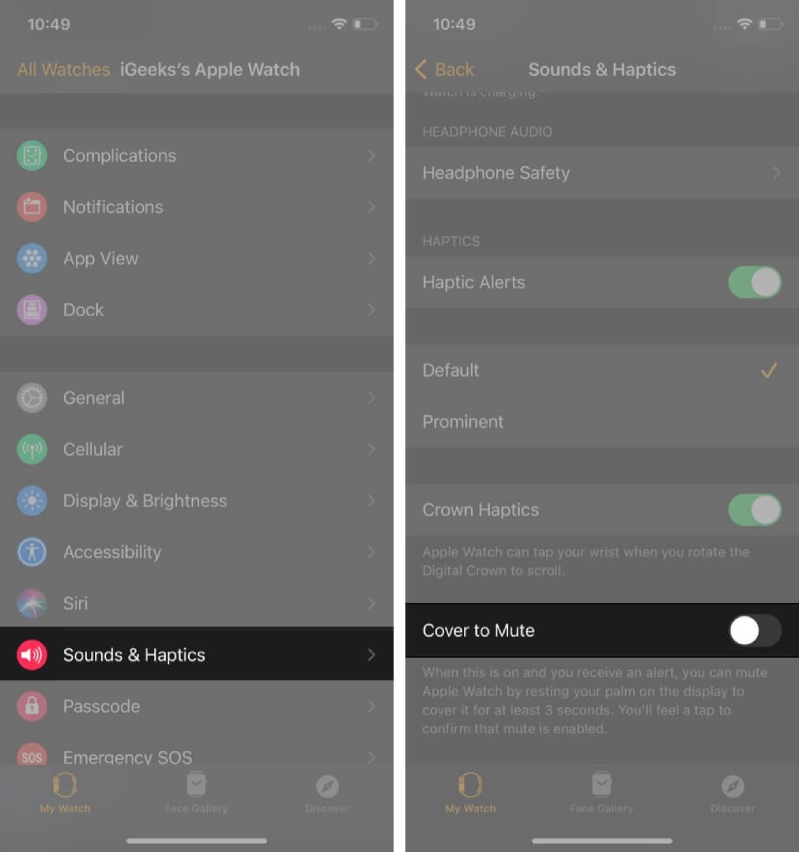This screenshot has width=799, height=852.
Task: Select Default haptic style
Action: click(x=600, y=370)
